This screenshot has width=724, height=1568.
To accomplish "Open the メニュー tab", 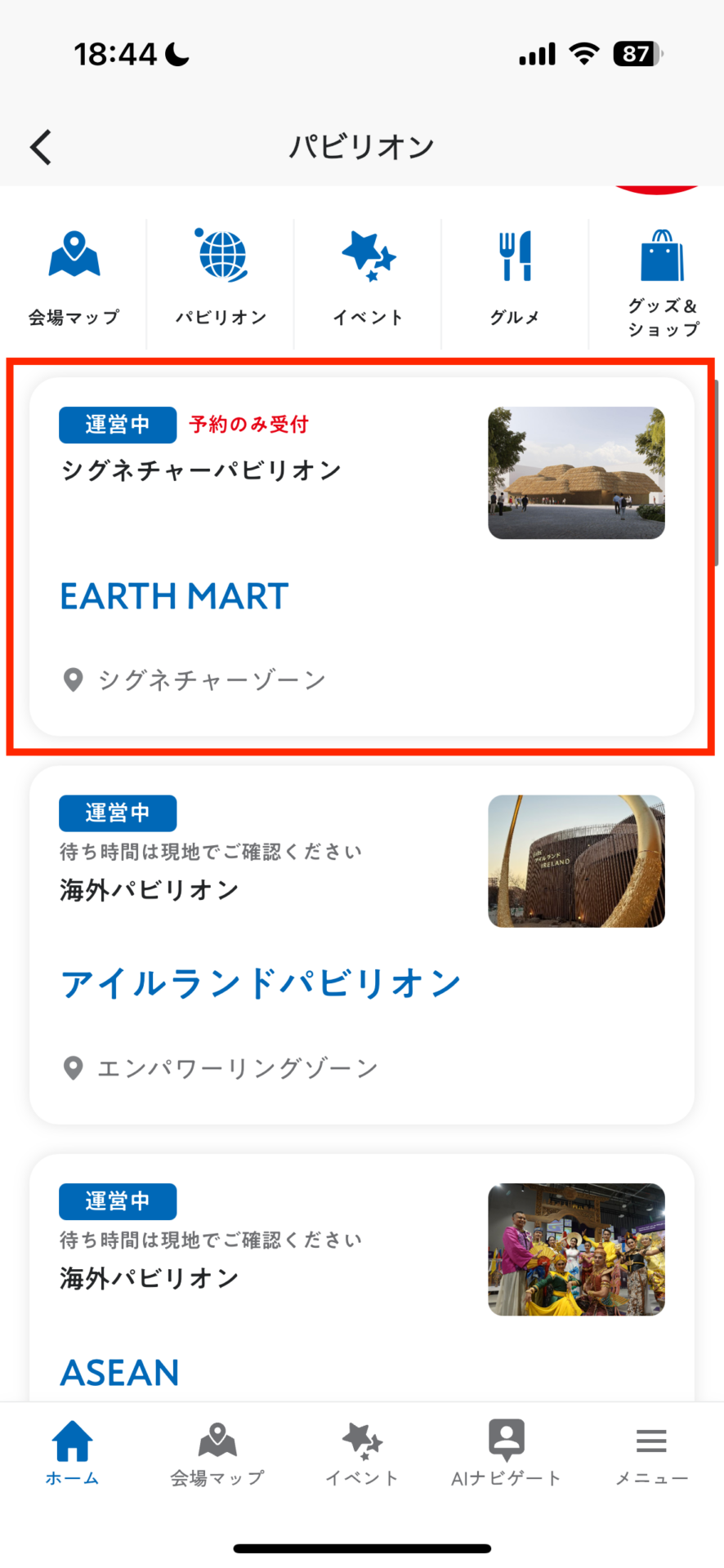I will coord(651,1454).
